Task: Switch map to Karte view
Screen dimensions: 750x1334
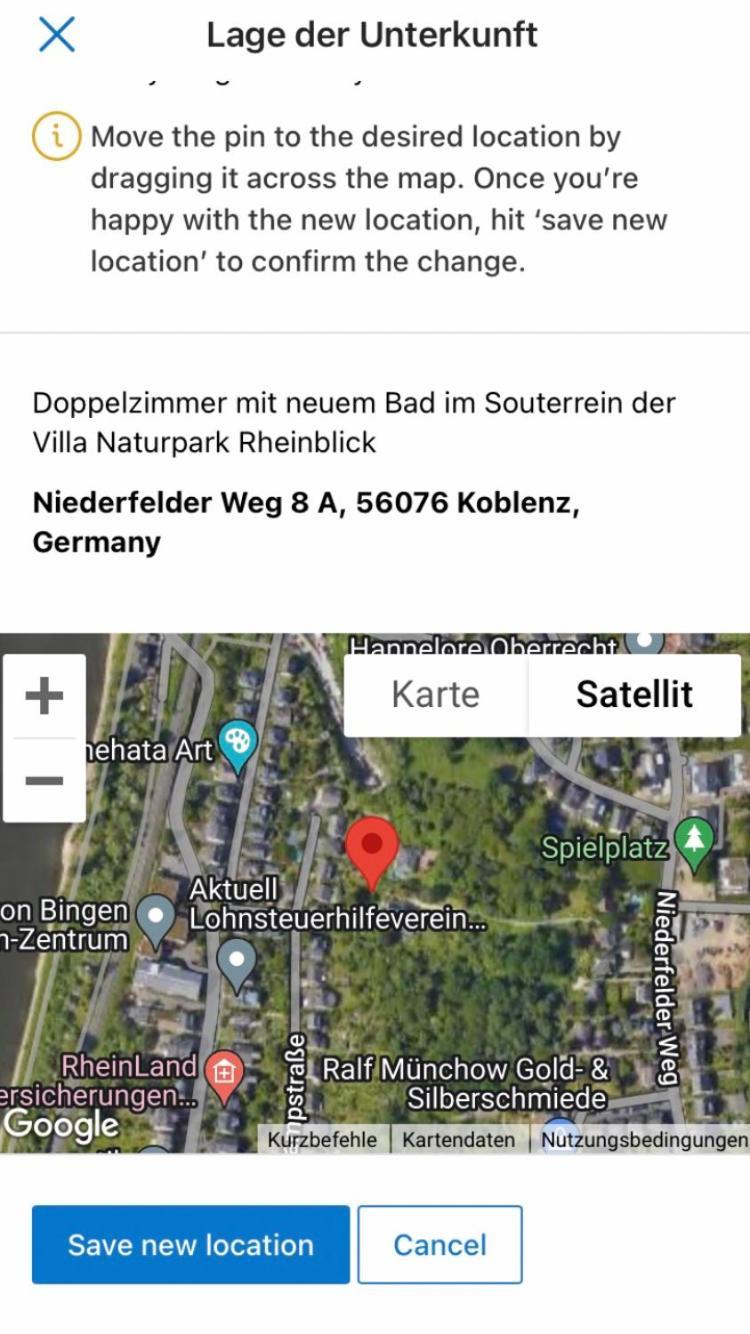Action: click(x=435, y=694)
